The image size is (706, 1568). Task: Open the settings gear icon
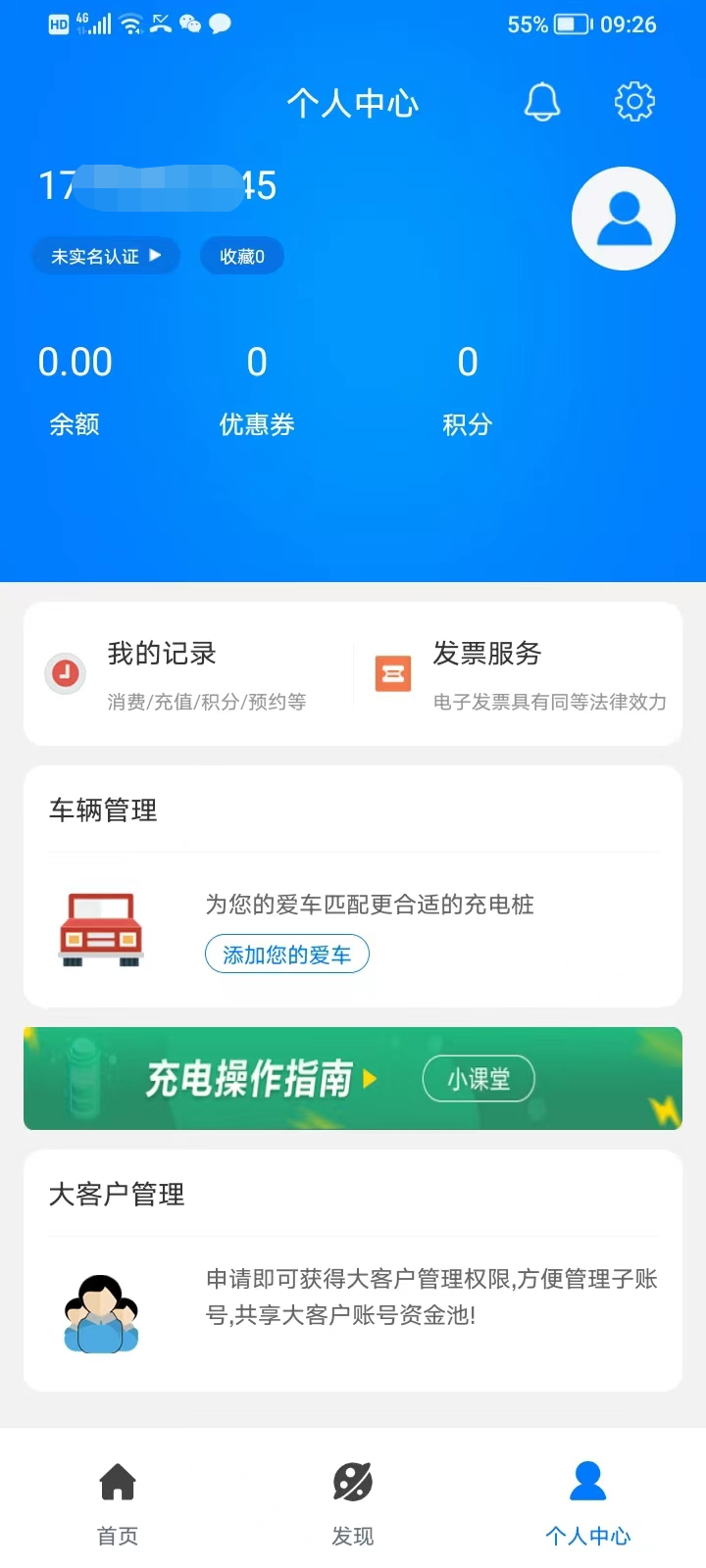pos(633,100)
